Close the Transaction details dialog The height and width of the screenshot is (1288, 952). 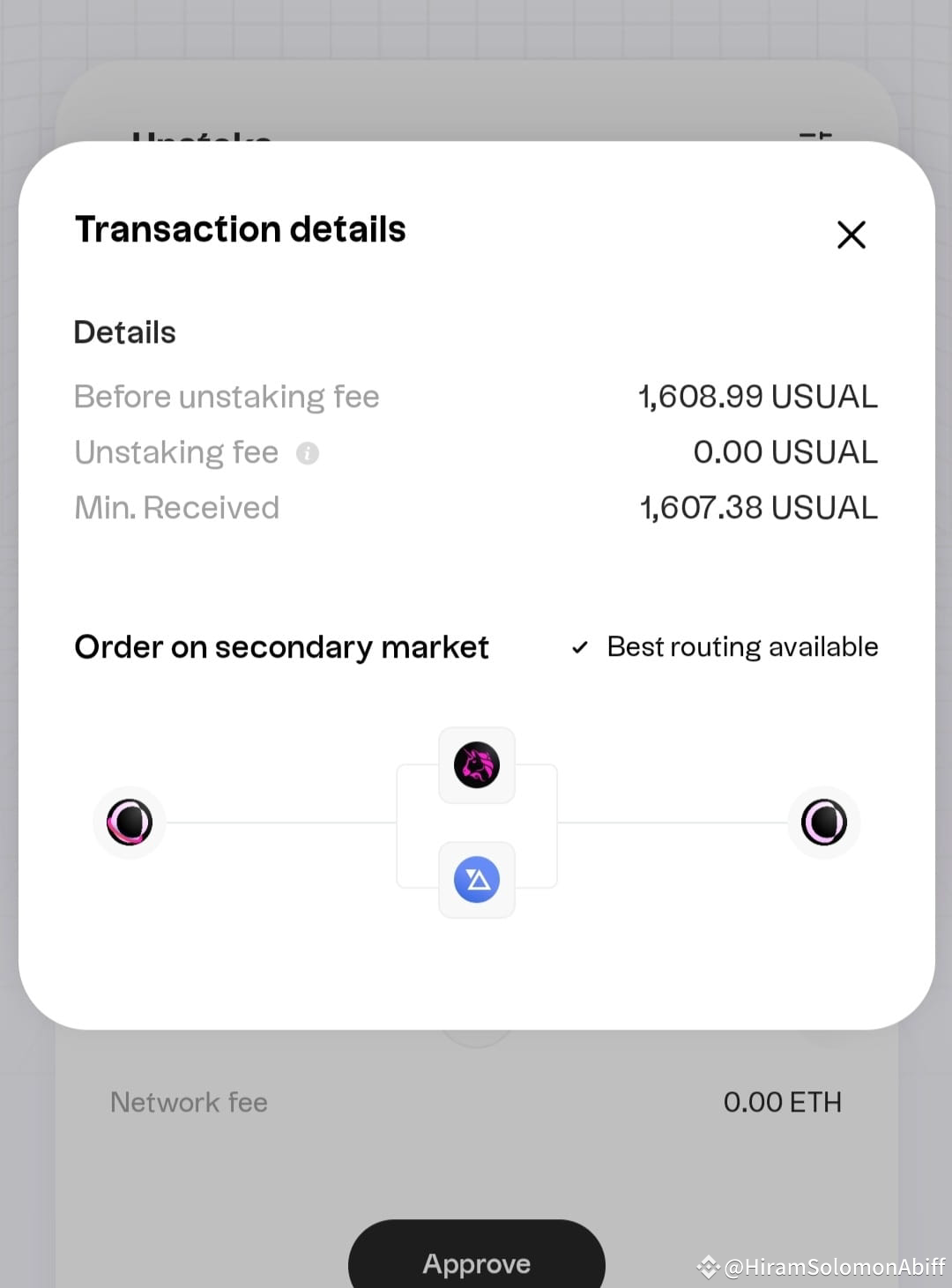coord(851,235)
